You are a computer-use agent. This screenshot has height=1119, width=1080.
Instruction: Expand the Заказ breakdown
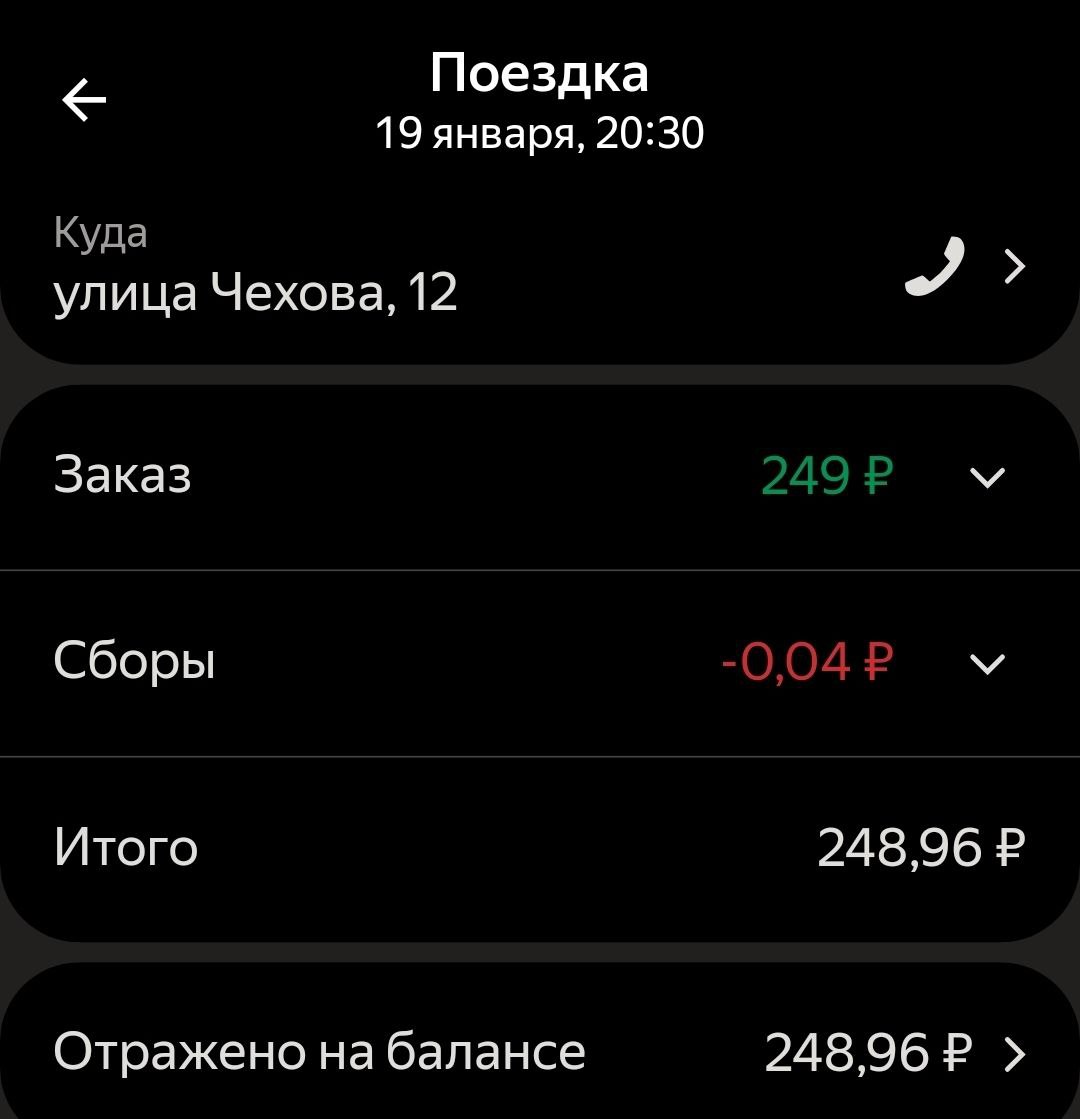pyautogui.click(x=987, y=478)
